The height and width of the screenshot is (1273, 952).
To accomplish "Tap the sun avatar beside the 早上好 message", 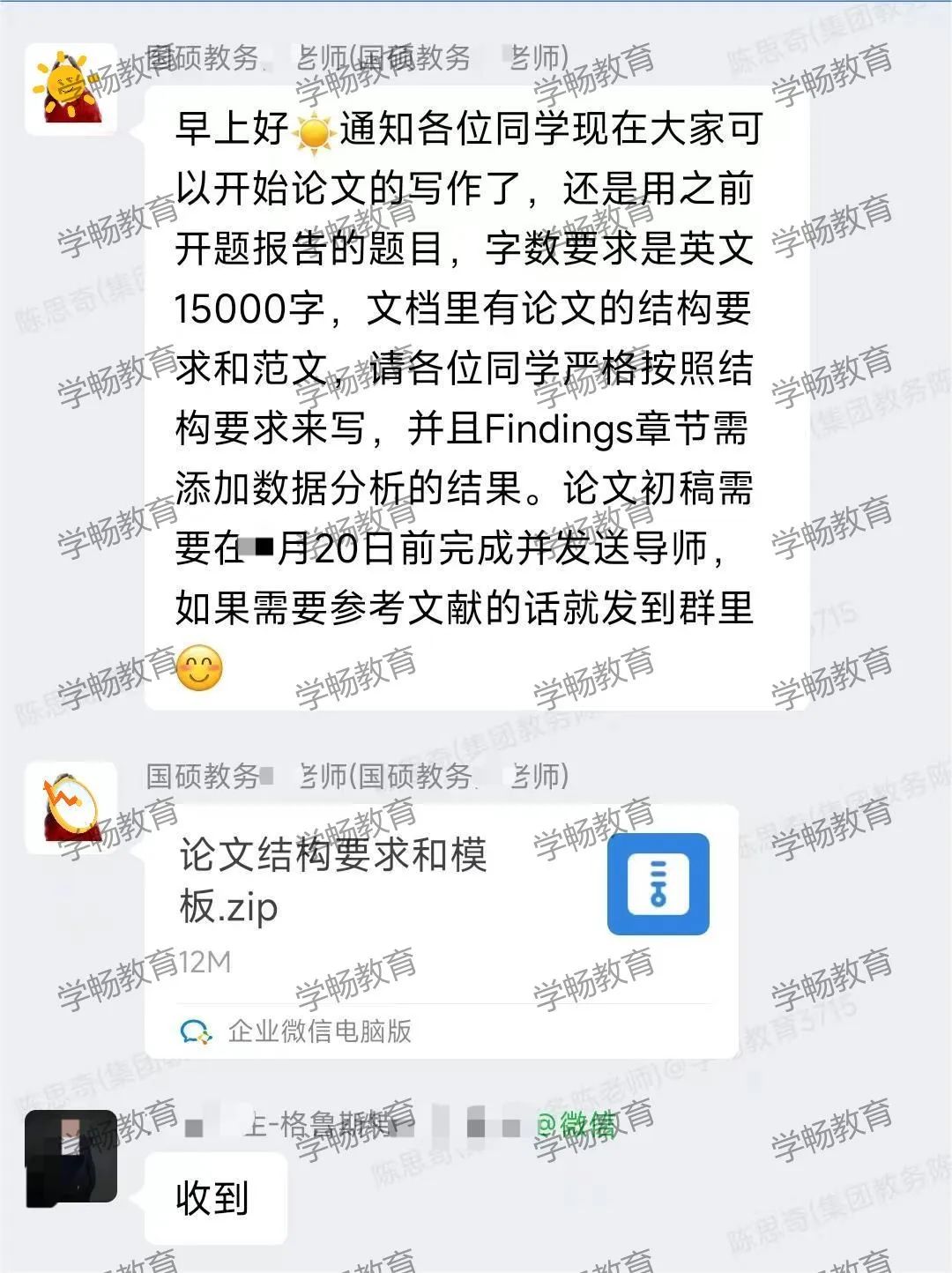I will point(71,89).
